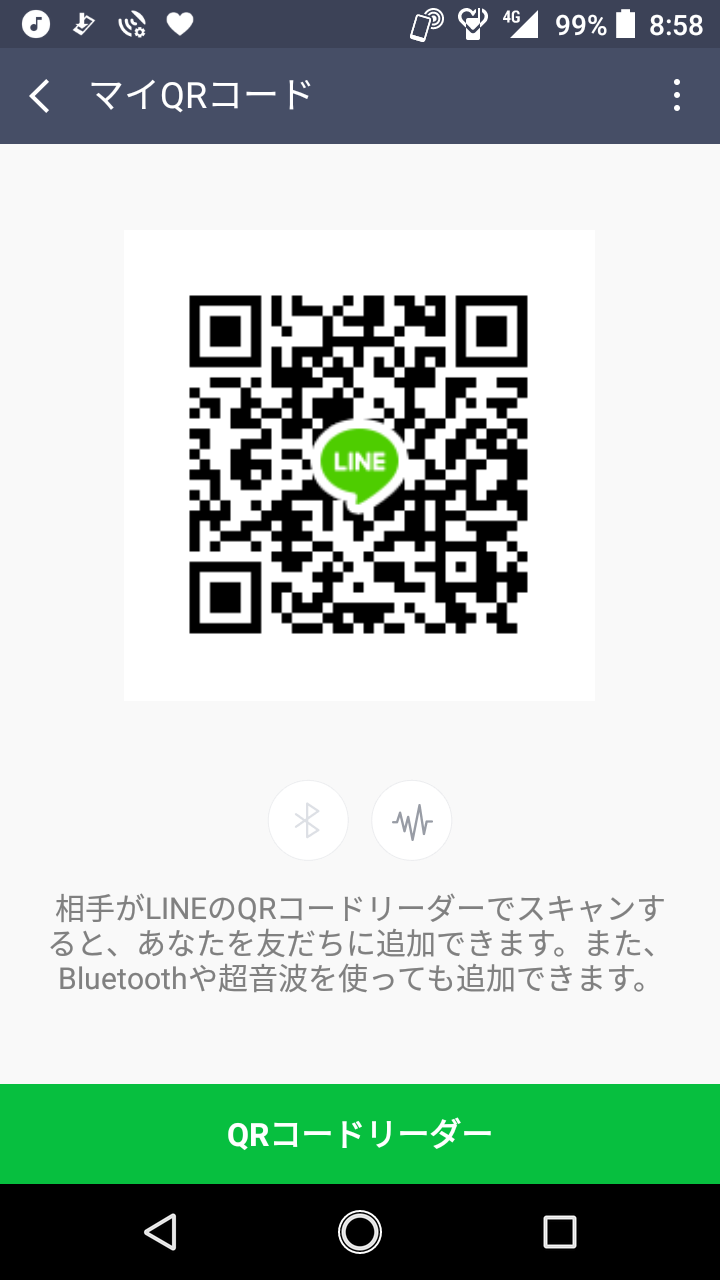Add friend via Bluetooth icon

[x=308, y=821]
